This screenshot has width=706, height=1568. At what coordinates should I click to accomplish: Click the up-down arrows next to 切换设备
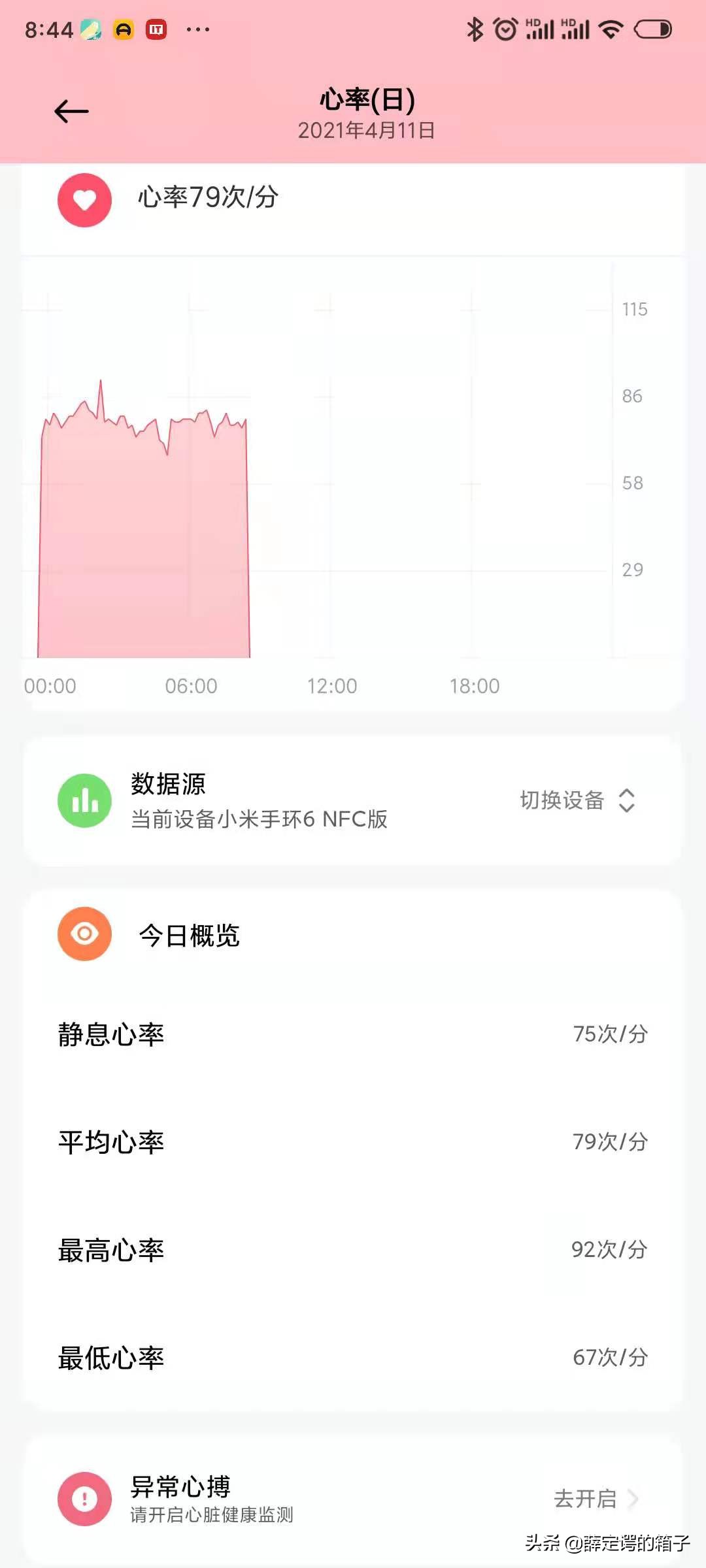(x=626, y=800)
